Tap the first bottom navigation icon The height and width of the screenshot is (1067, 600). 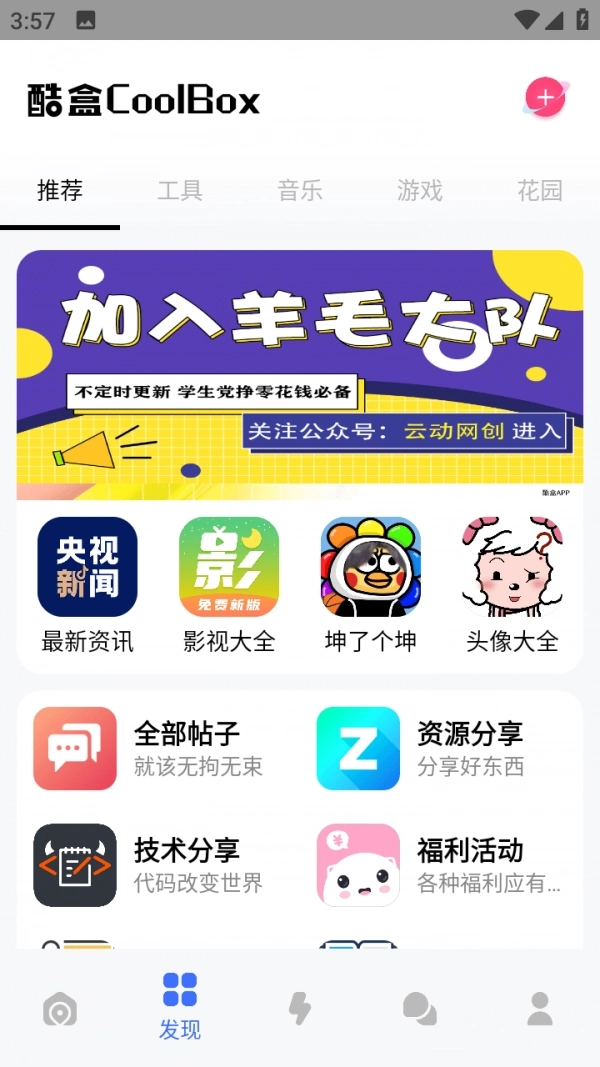click(x=60, y=1010)
